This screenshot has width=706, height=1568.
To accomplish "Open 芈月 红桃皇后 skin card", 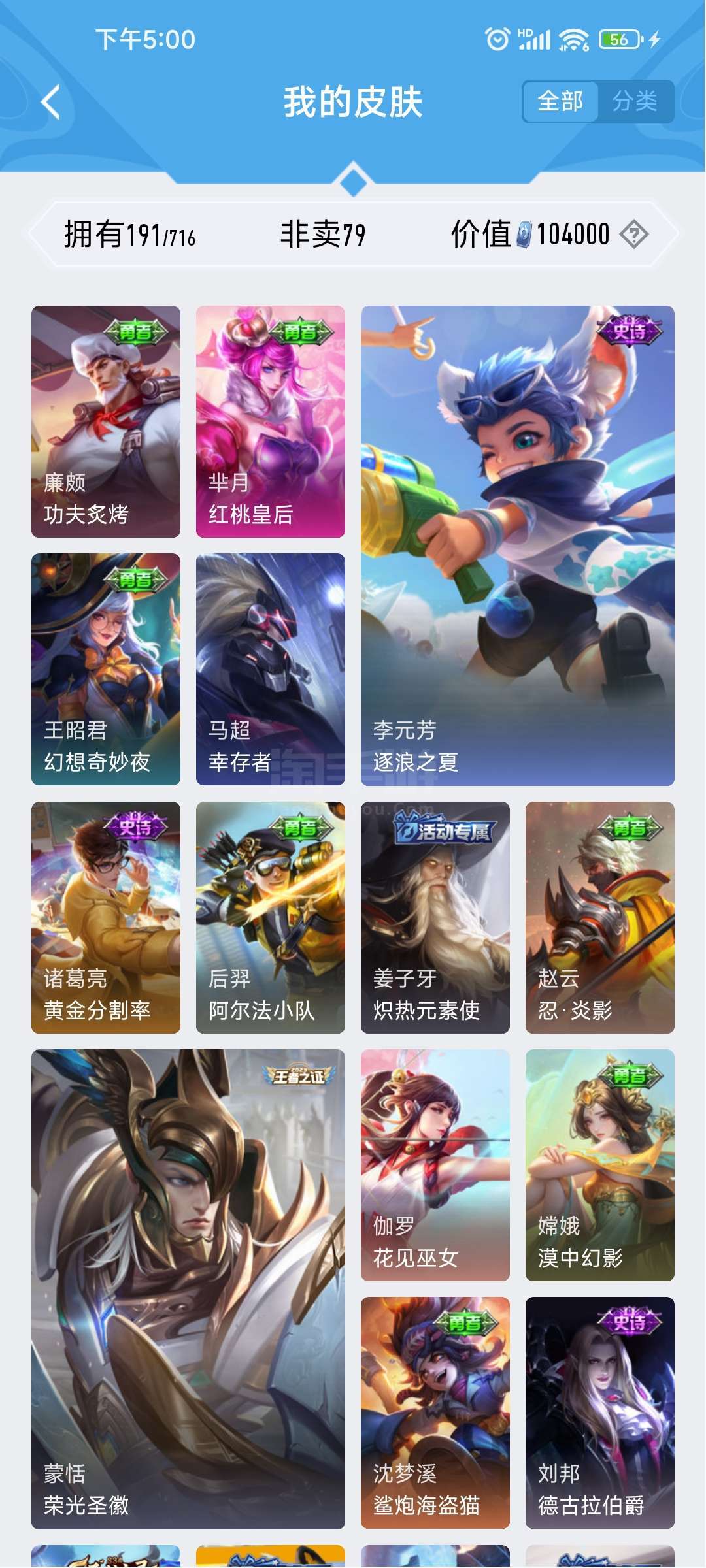I will (x=271, y=421).
